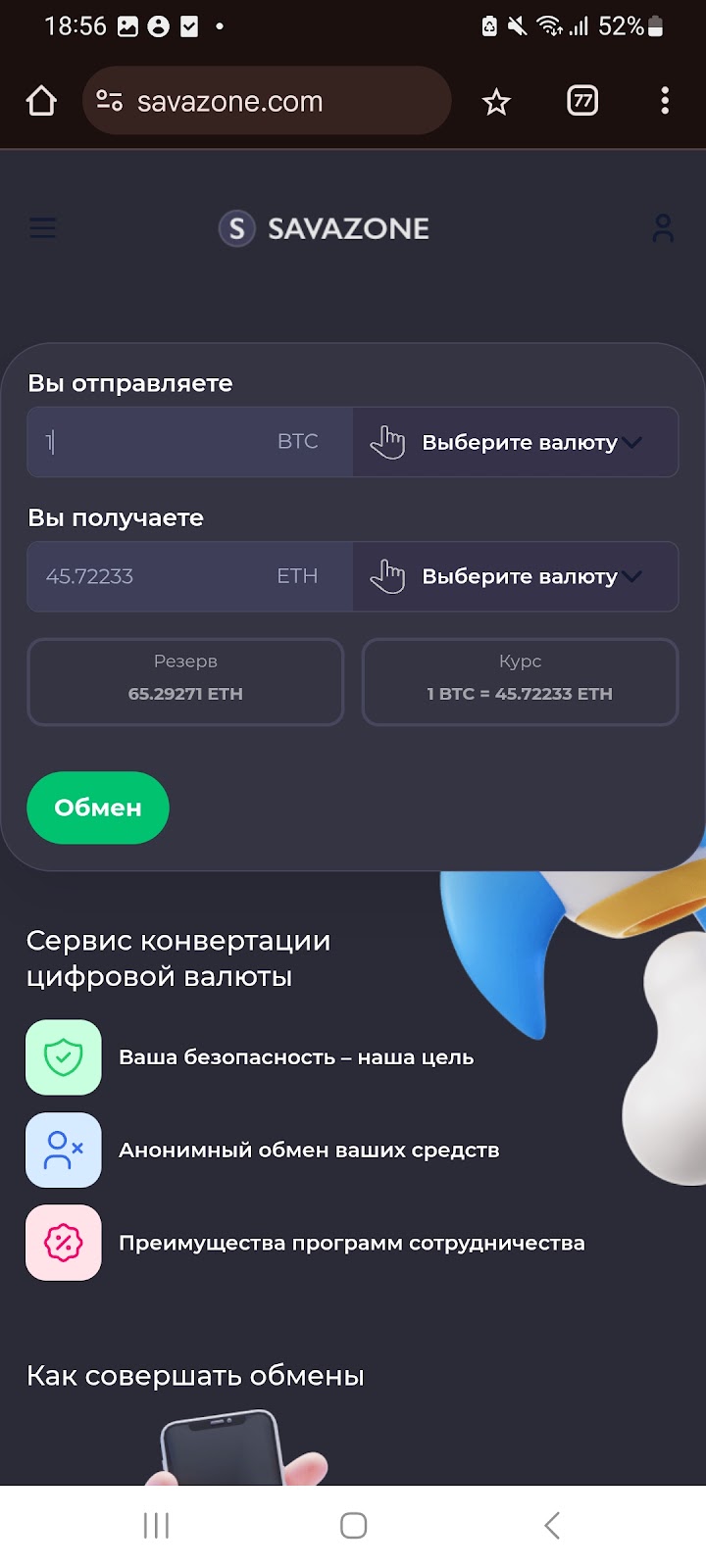Bookmark this page with the star
The image size is (706, 1568).
[496, 101]
